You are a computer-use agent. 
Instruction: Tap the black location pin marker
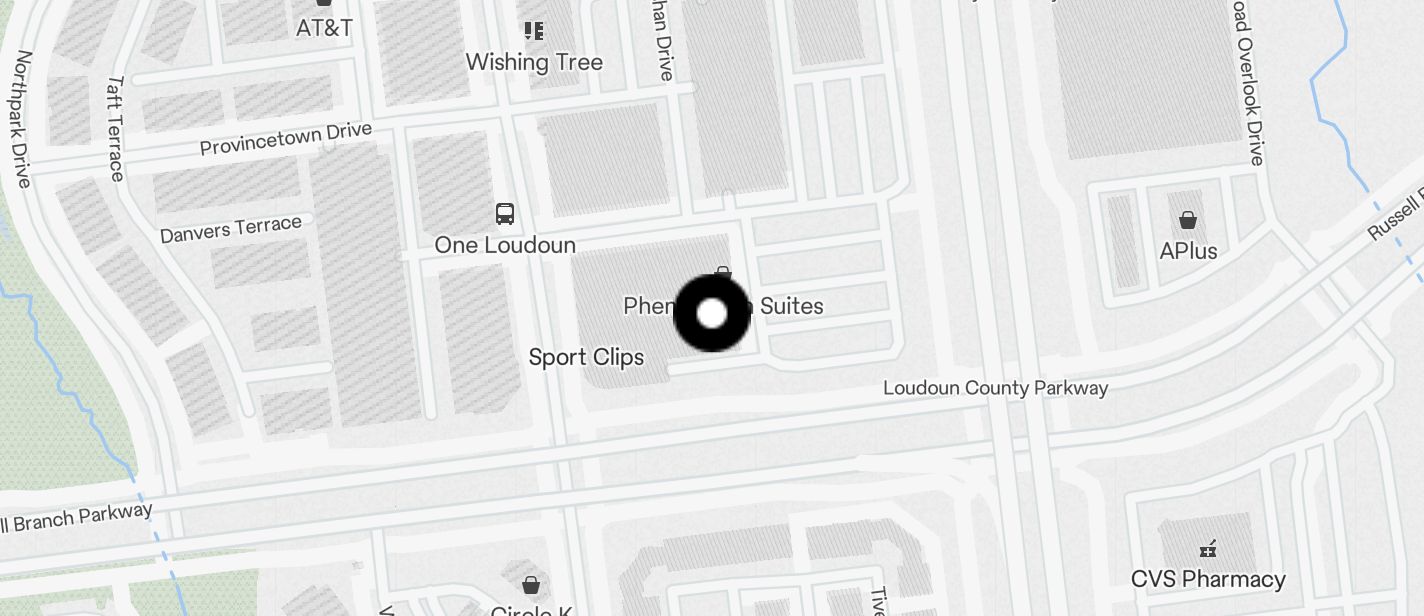[712, 314]
